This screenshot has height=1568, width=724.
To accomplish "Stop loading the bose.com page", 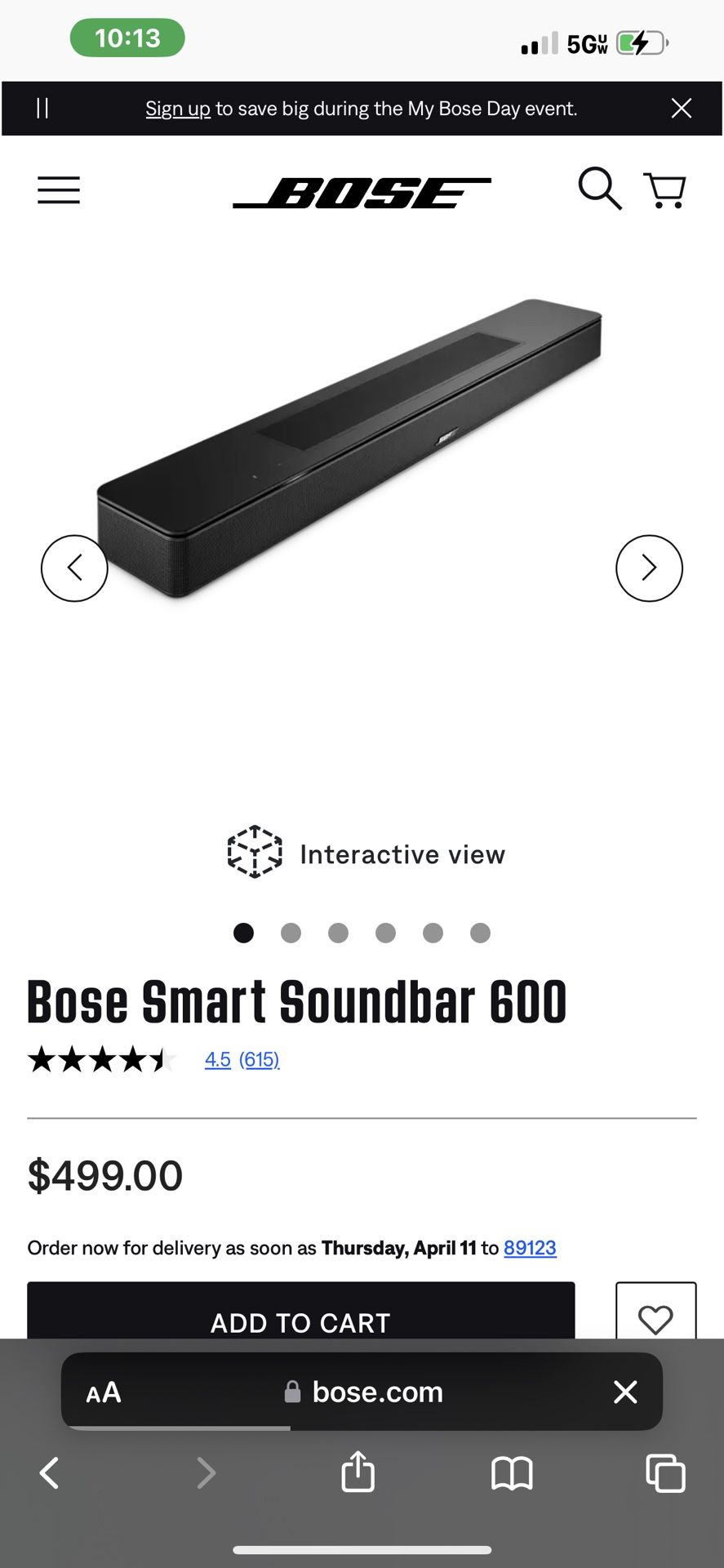I will click(x=625, y=1392).
